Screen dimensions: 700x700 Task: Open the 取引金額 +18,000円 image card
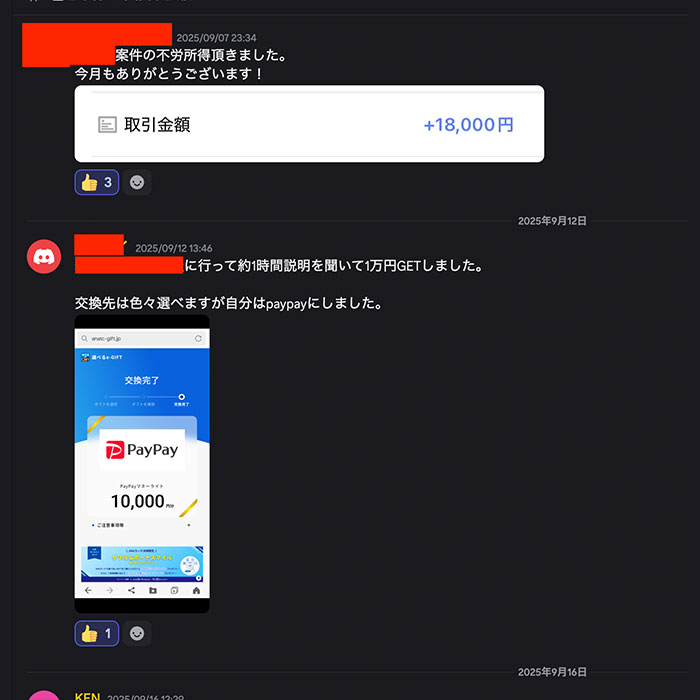[309, 124]
